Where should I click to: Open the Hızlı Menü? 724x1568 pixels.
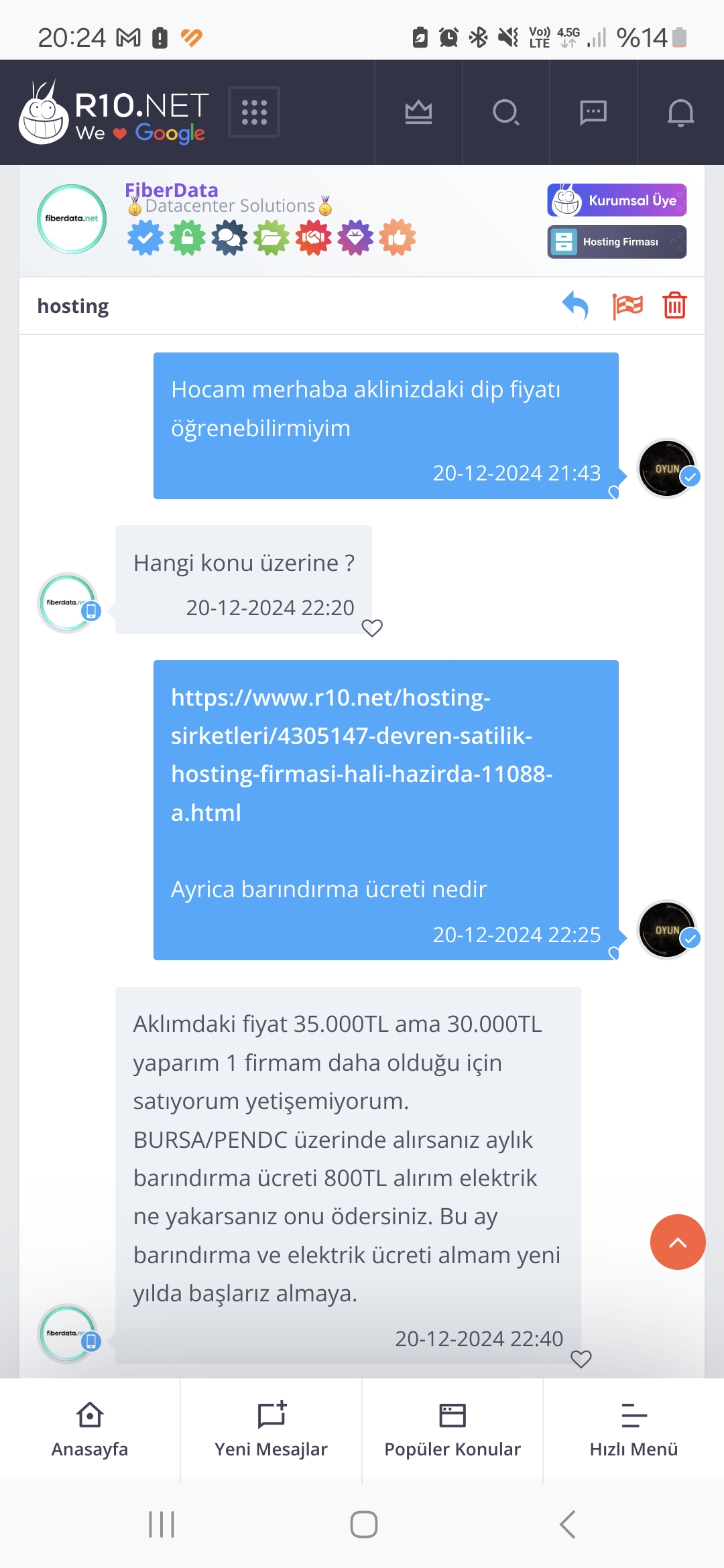633,1430
